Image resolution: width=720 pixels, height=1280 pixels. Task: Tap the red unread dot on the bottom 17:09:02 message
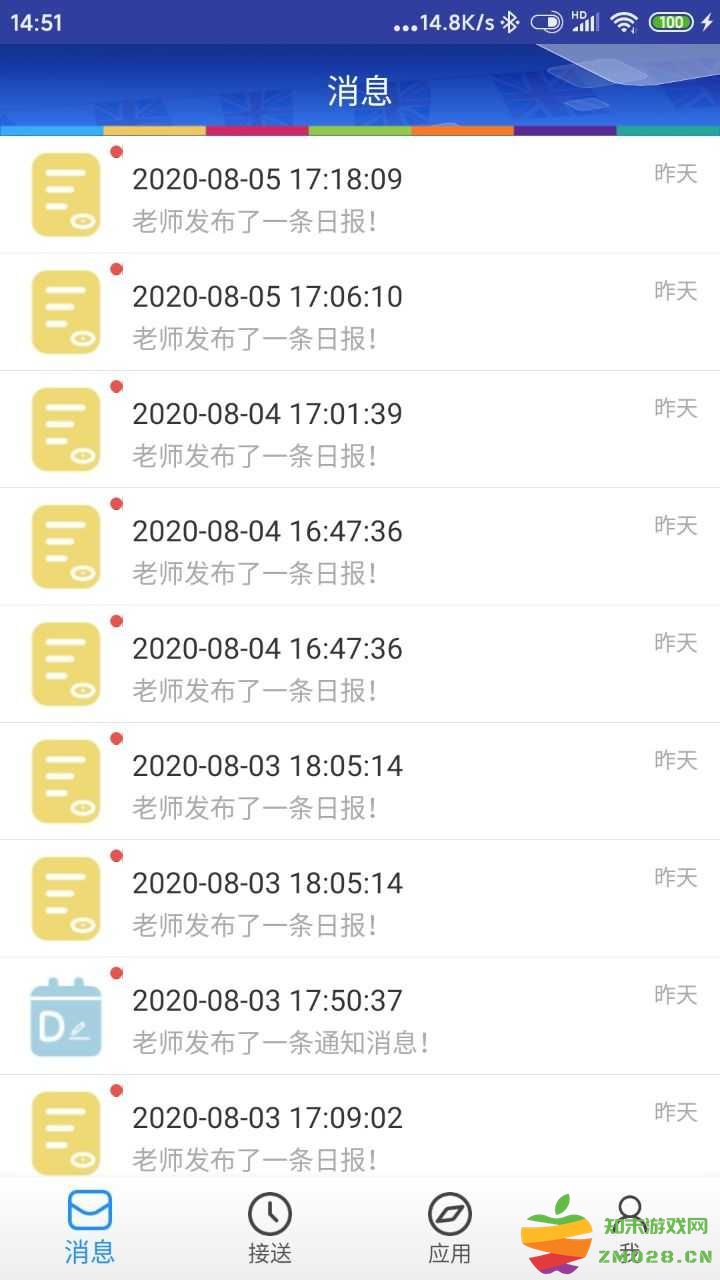pos(117,1090)
